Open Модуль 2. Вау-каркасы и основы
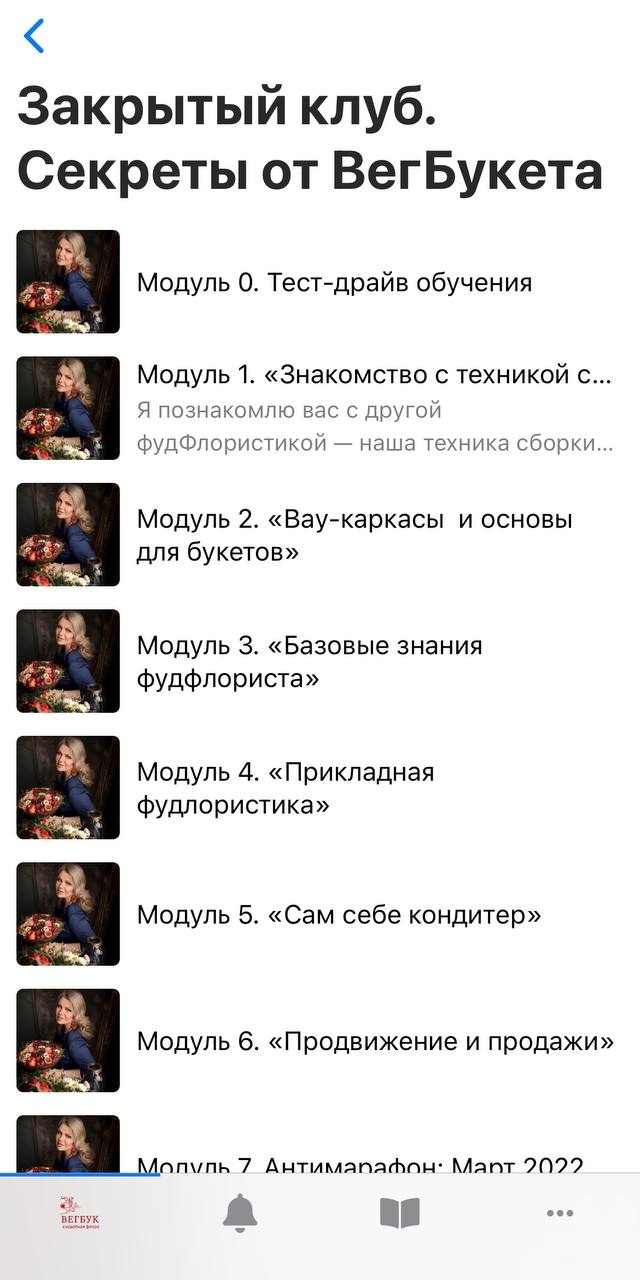The height and width of the screenshot is (1280, 640). [x=354, y=535]
